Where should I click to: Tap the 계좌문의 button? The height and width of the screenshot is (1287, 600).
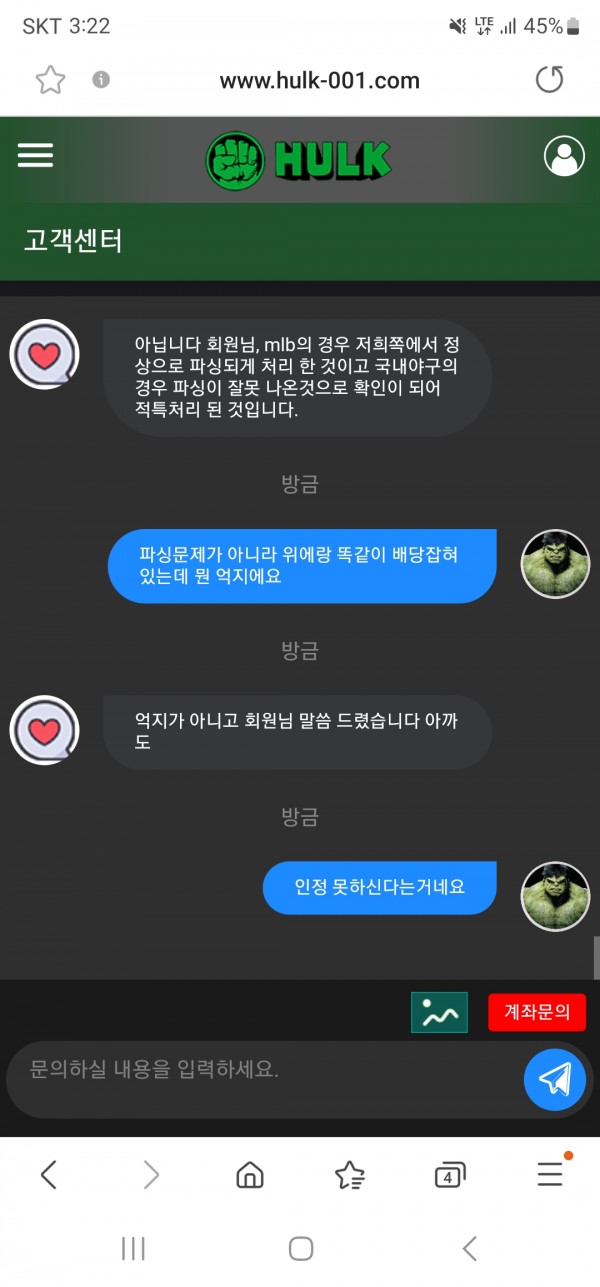(x=536, y=1012)
